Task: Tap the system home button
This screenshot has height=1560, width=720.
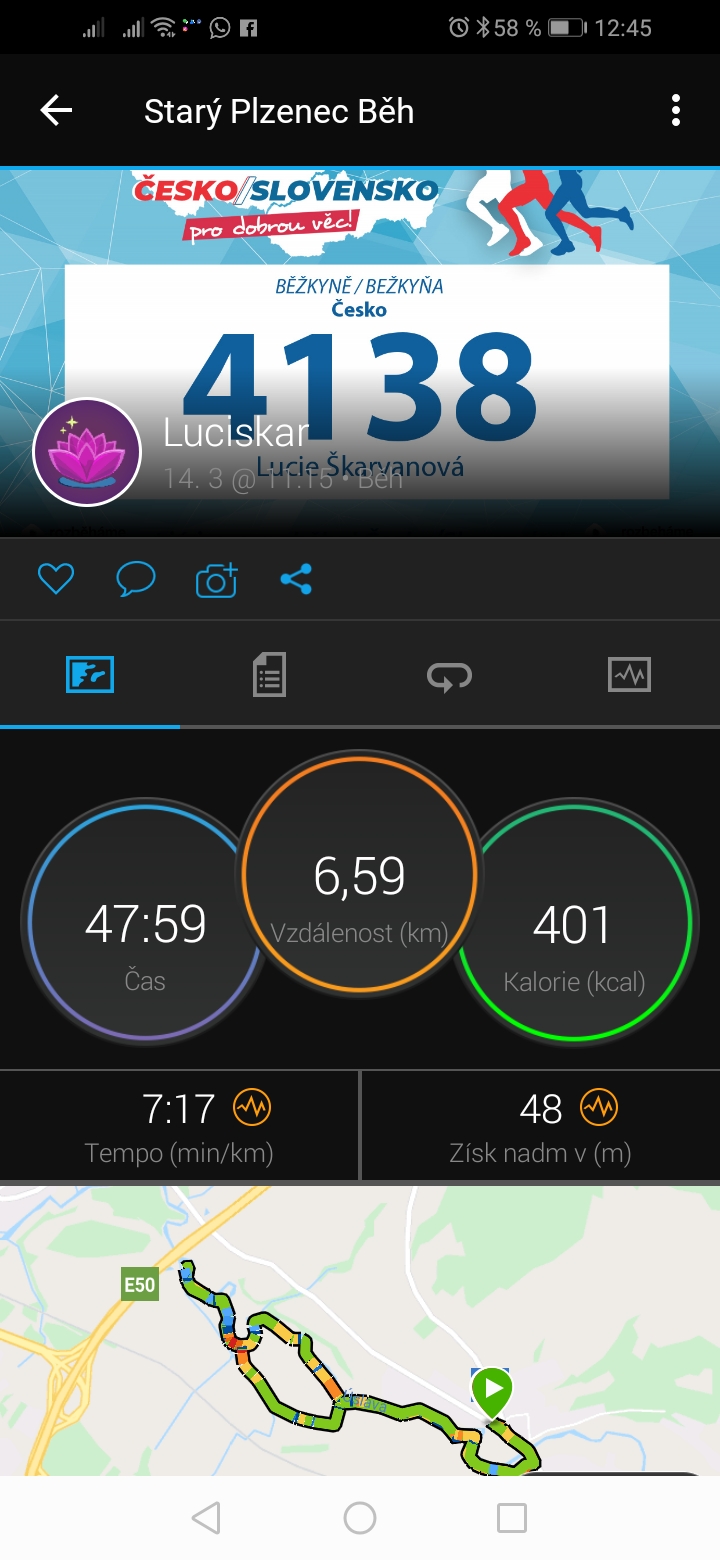Action: [360, 1518]
